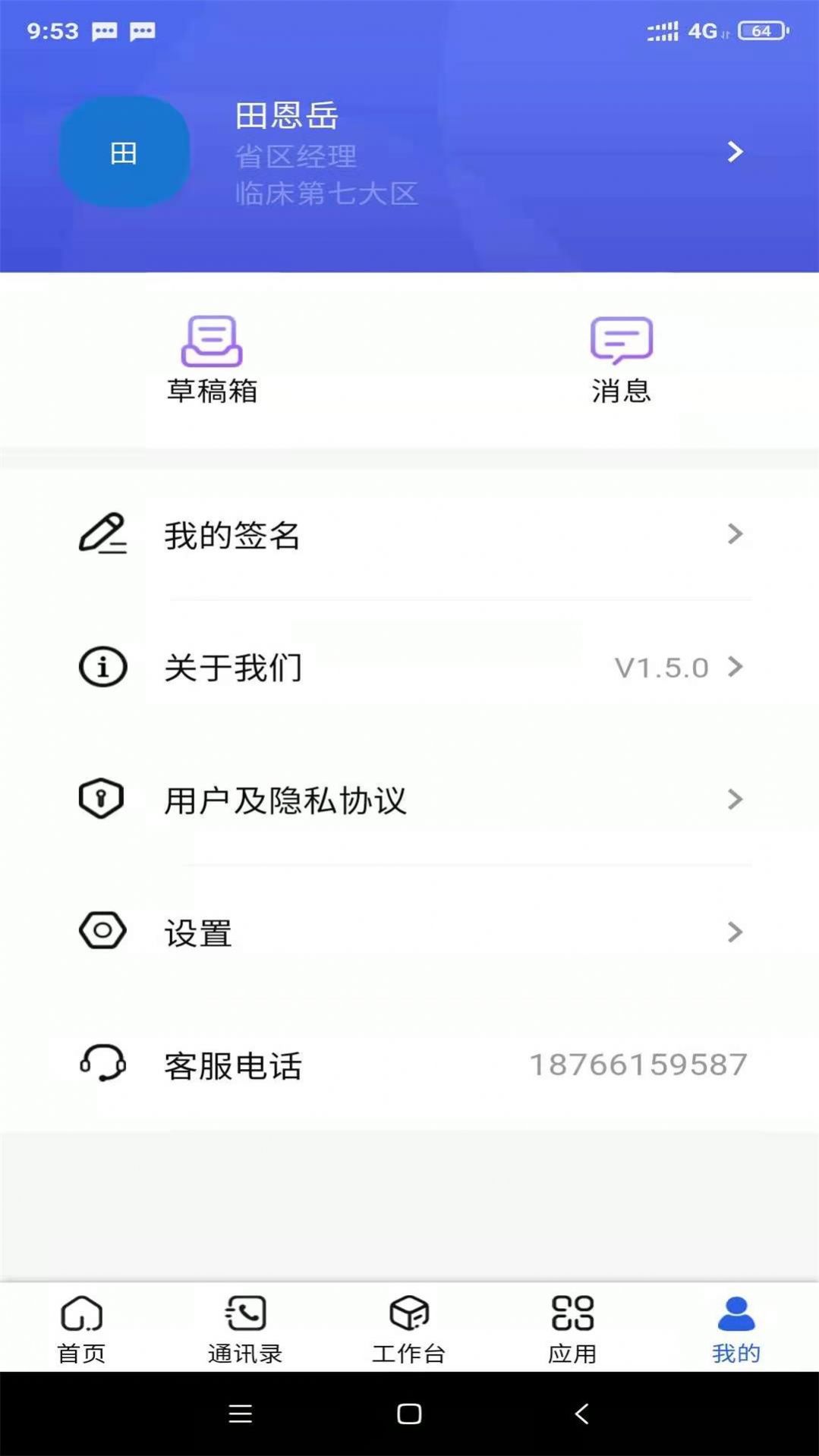
Task: Select the 我的 tab
Action: [736, 1329]
